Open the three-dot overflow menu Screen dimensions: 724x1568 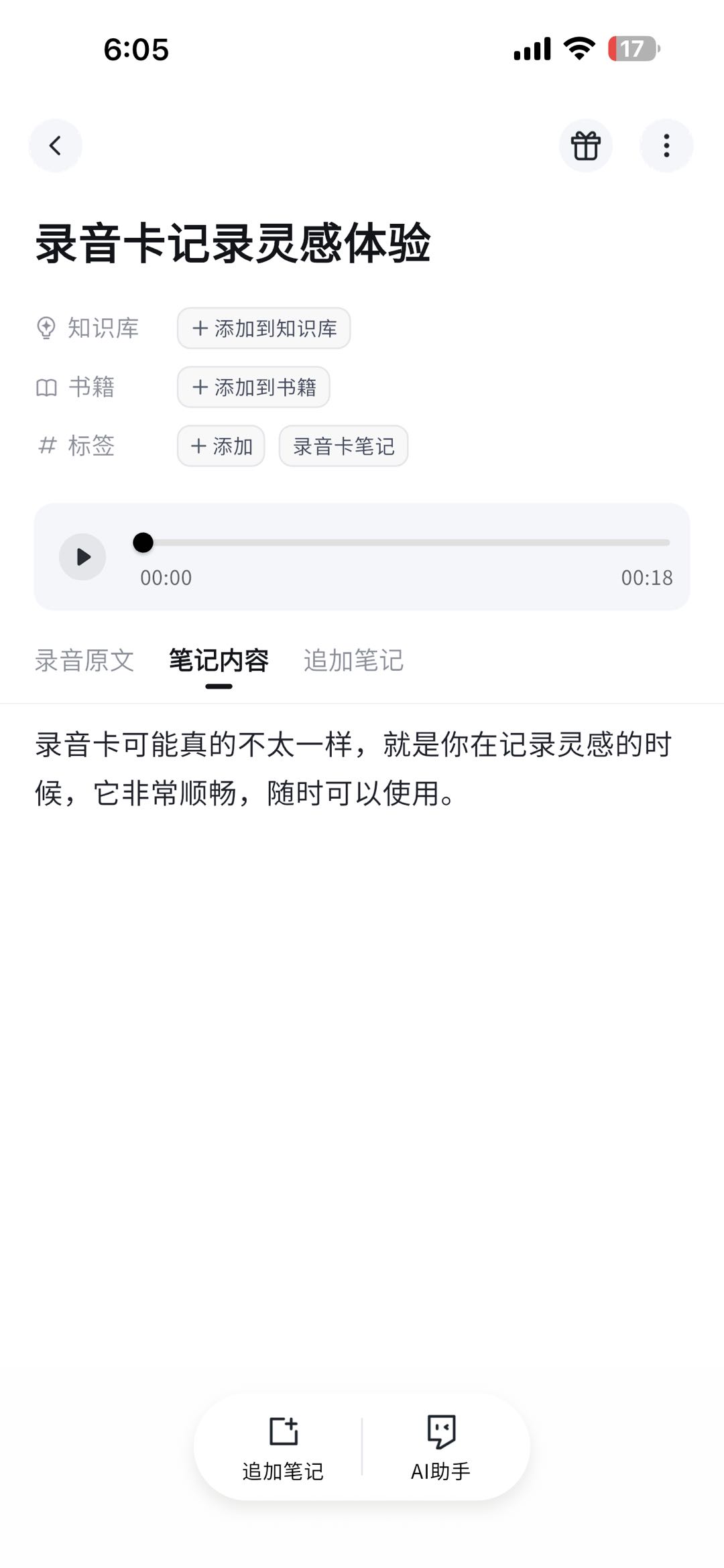tap(666, 145)
